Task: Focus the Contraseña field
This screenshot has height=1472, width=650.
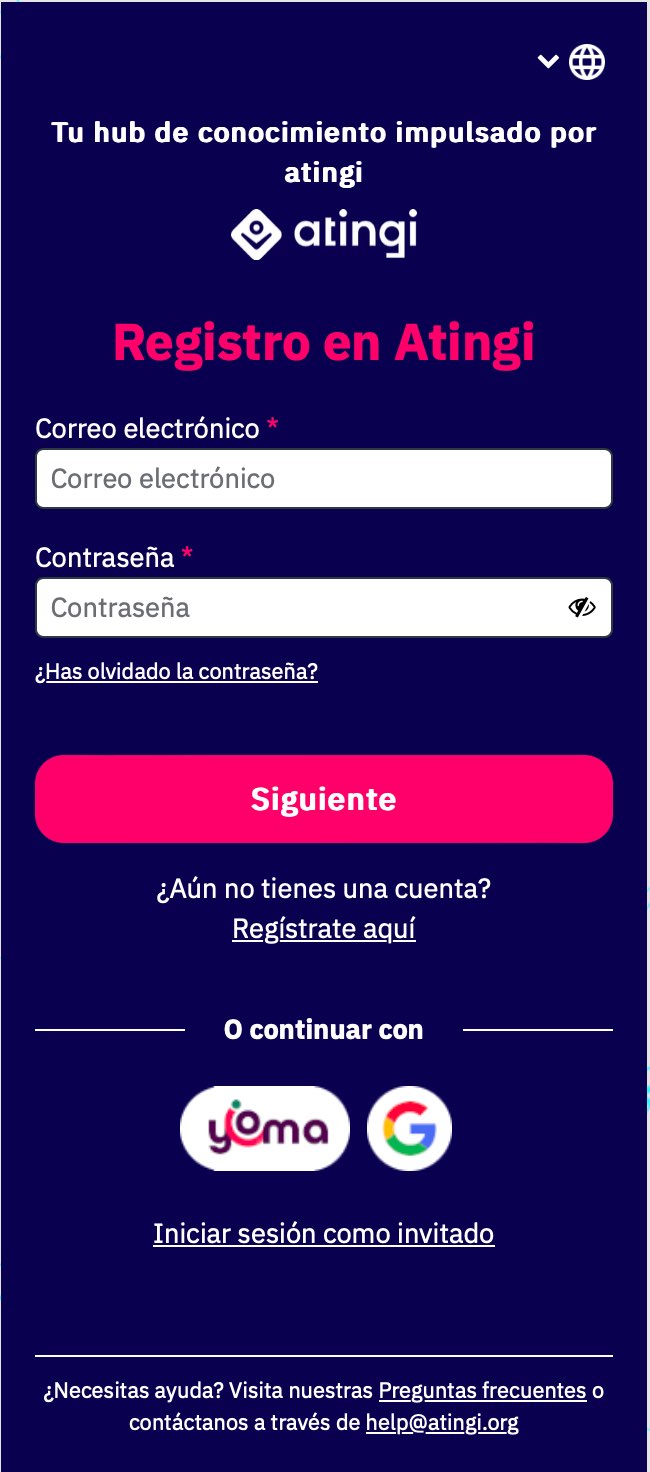Action: coord(324,607)
